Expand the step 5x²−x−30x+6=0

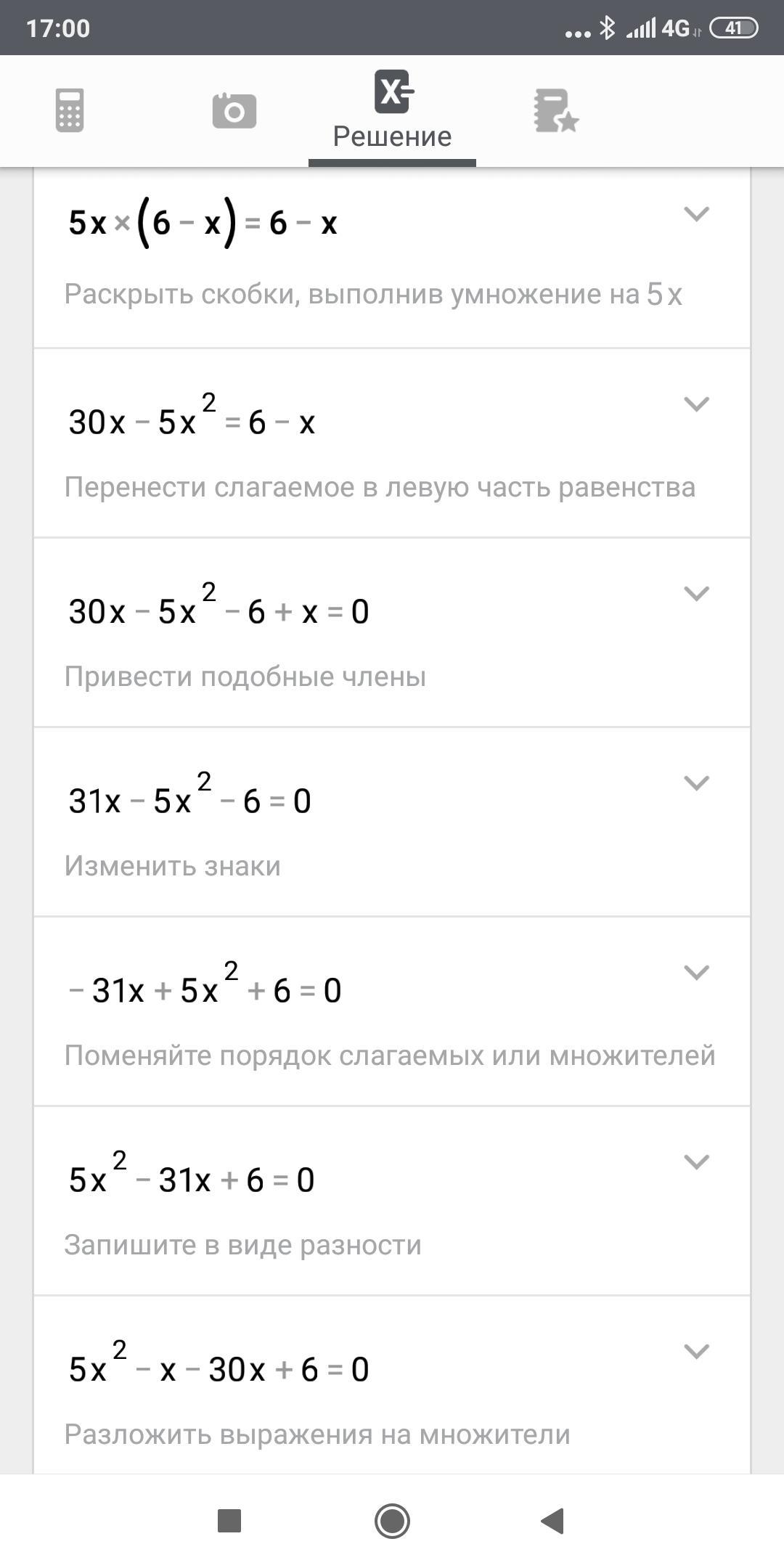tap(696, 1352)
